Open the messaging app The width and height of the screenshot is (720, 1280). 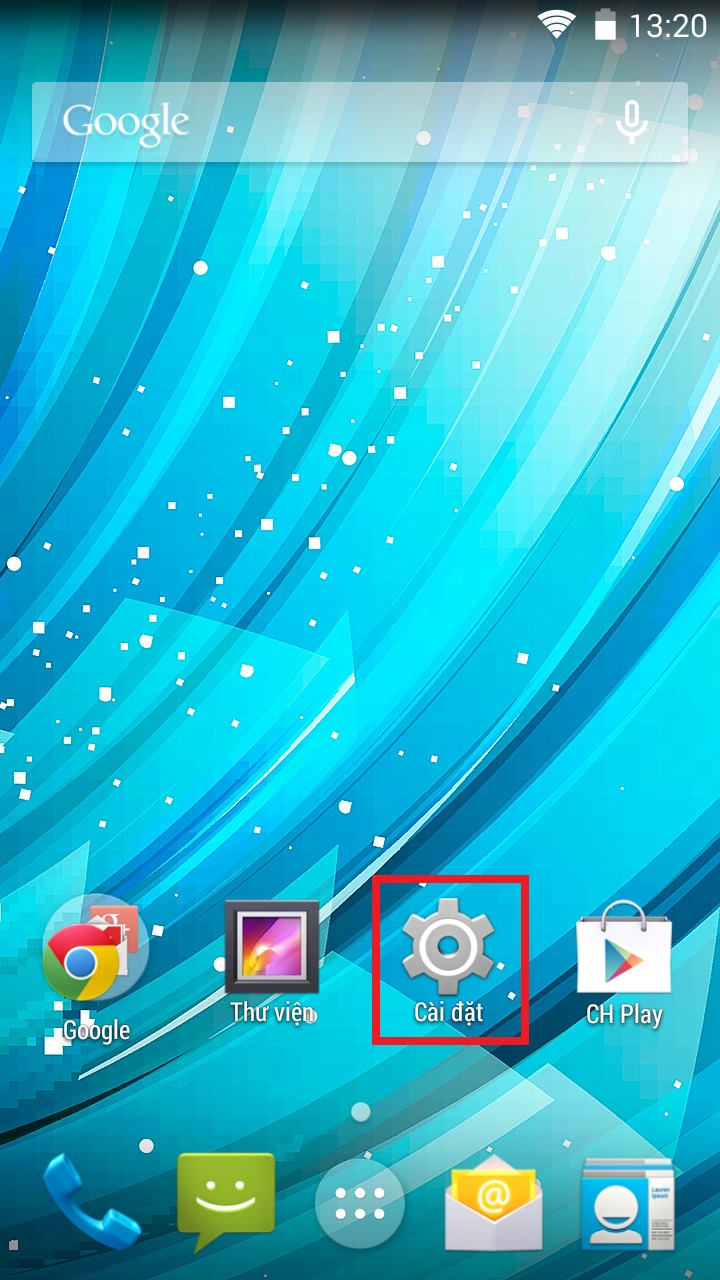[x=226, y=1200]
